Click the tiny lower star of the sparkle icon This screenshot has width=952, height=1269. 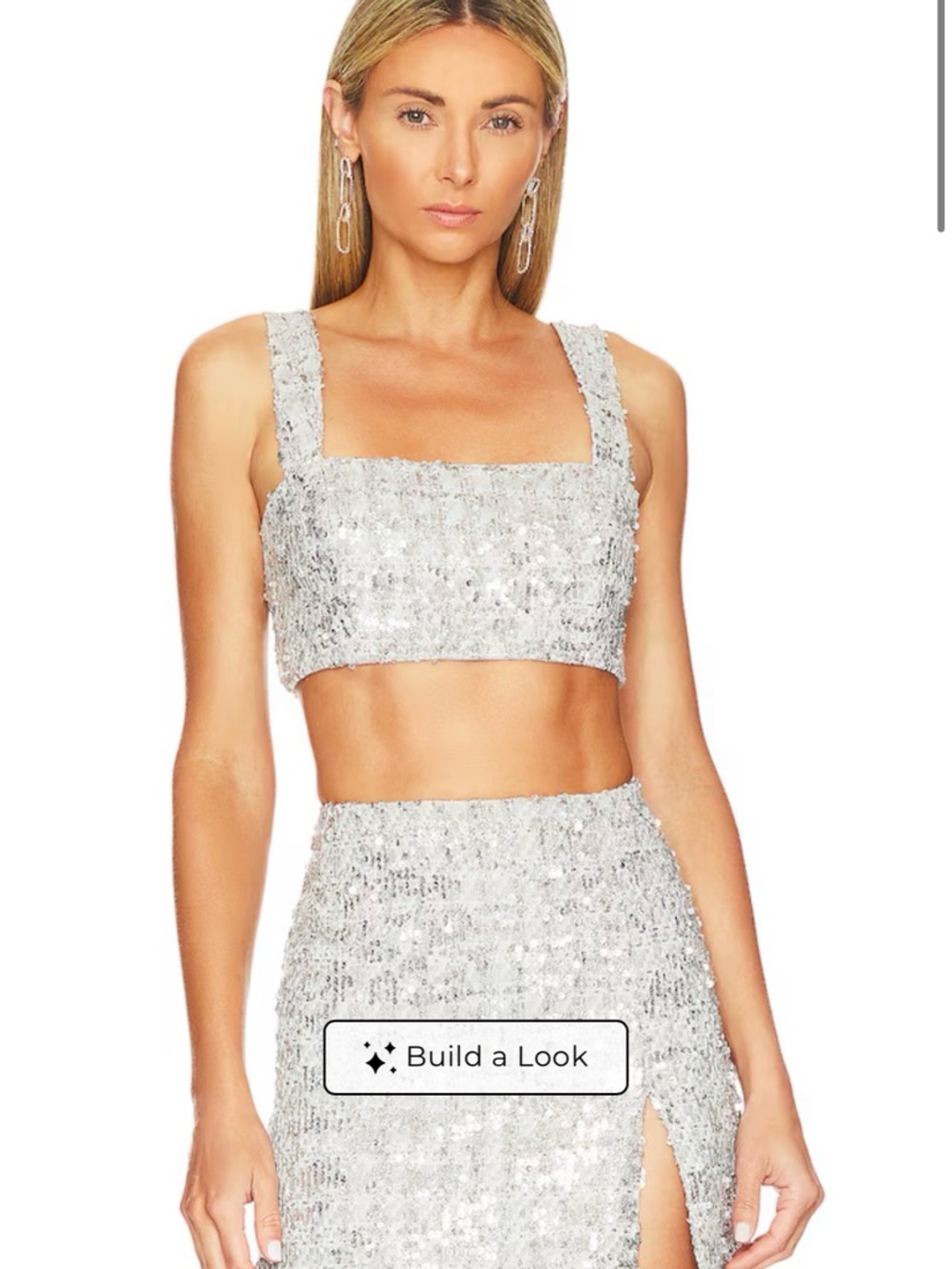click(393, 1068)
